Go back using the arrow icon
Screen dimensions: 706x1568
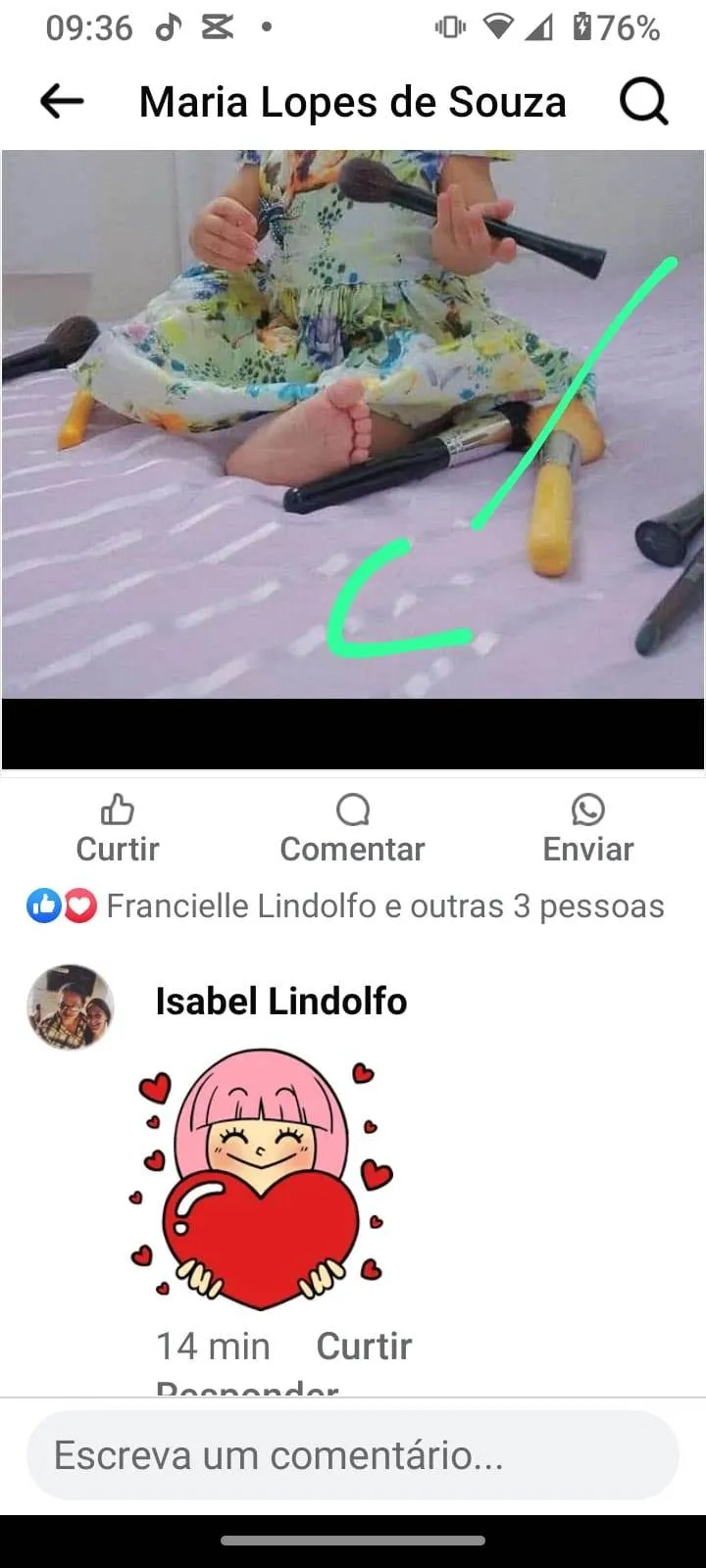(x=62, y=101)
